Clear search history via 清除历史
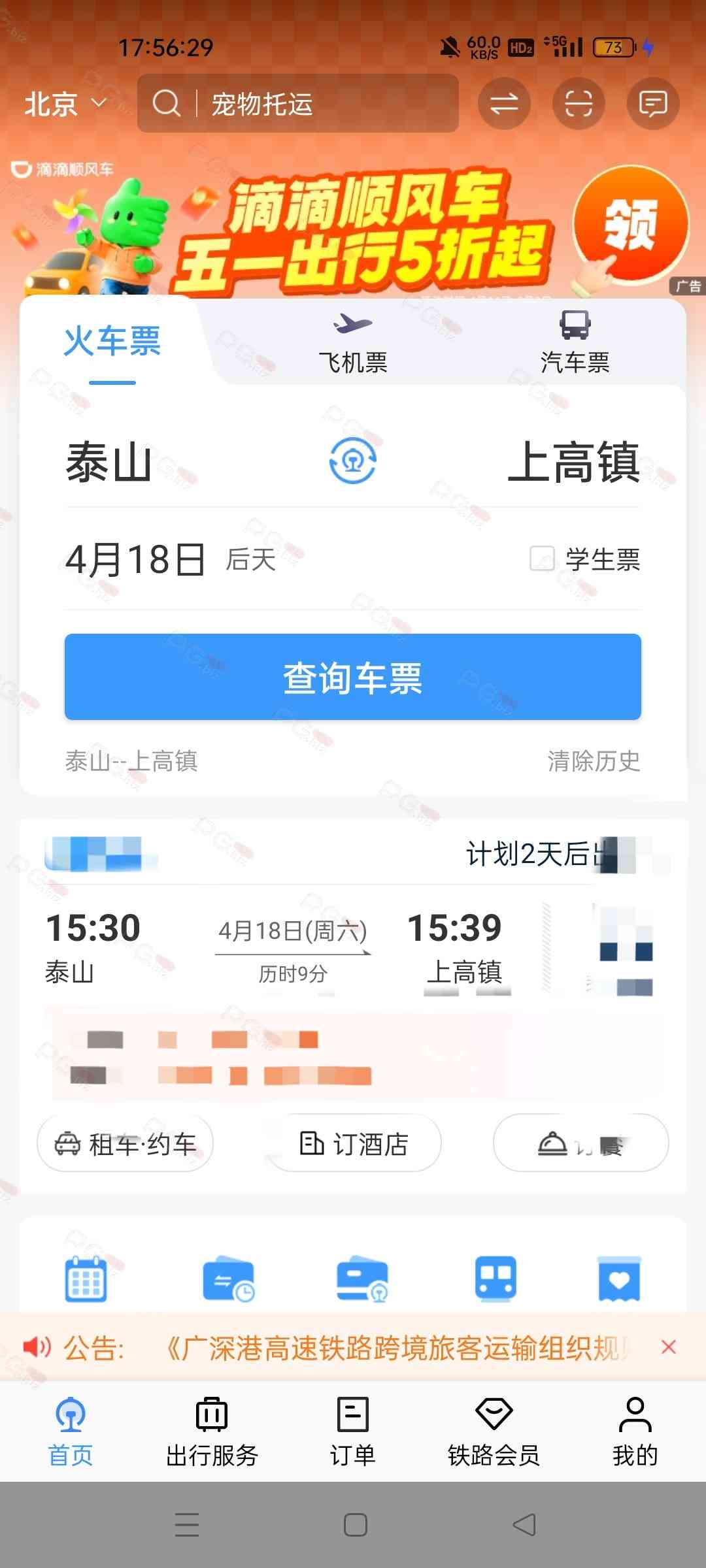Image resolution: width=706 pixels, height=1568 pixels. [x=594, y=761]
